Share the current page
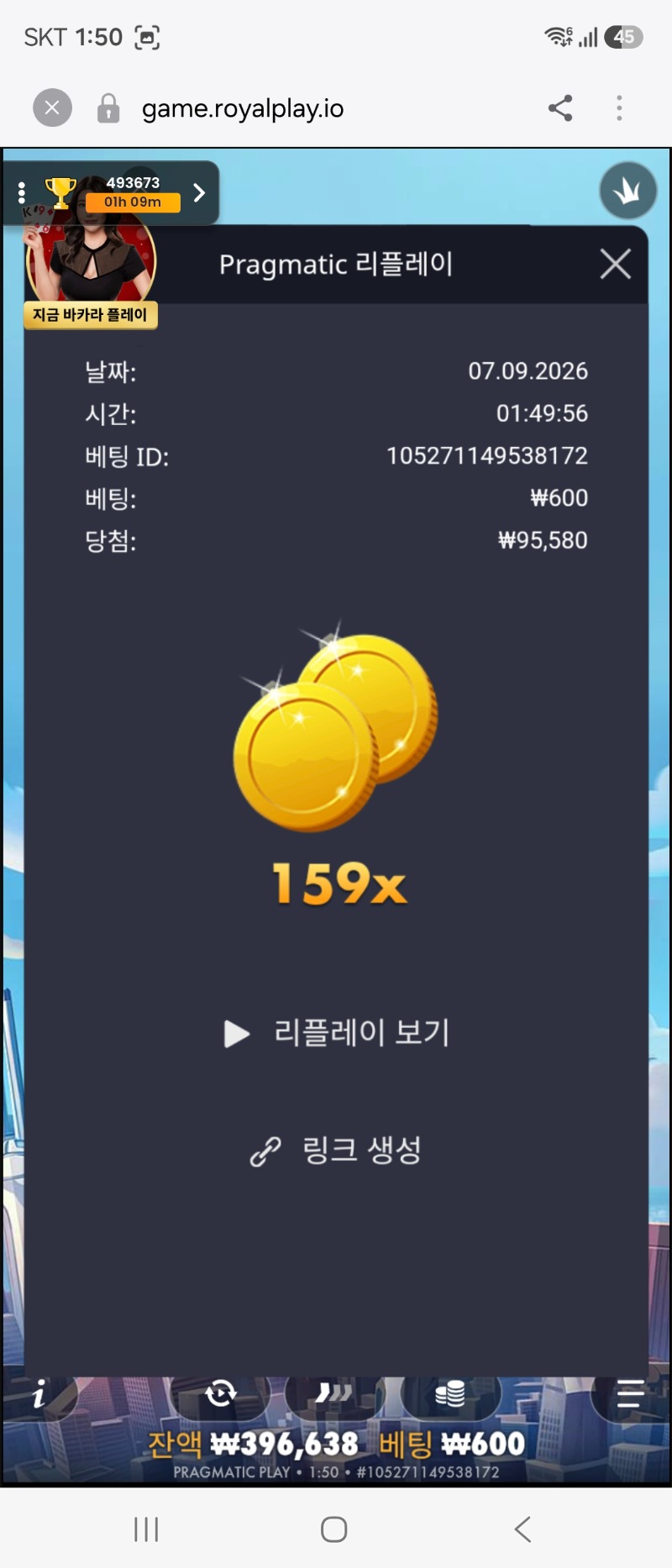672x1568 pixels. click(560, 108)
